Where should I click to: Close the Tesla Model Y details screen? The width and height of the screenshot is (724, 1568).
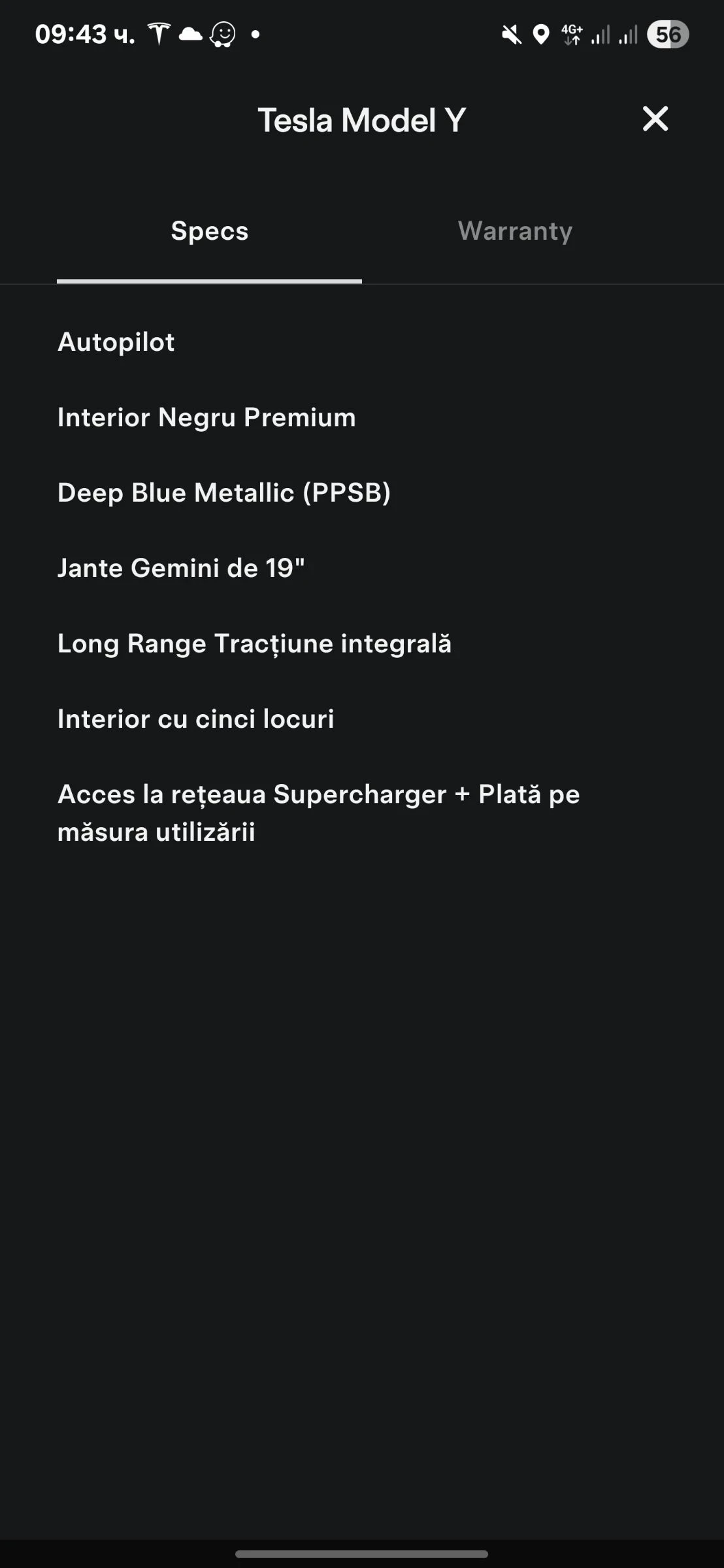(655, 119)
